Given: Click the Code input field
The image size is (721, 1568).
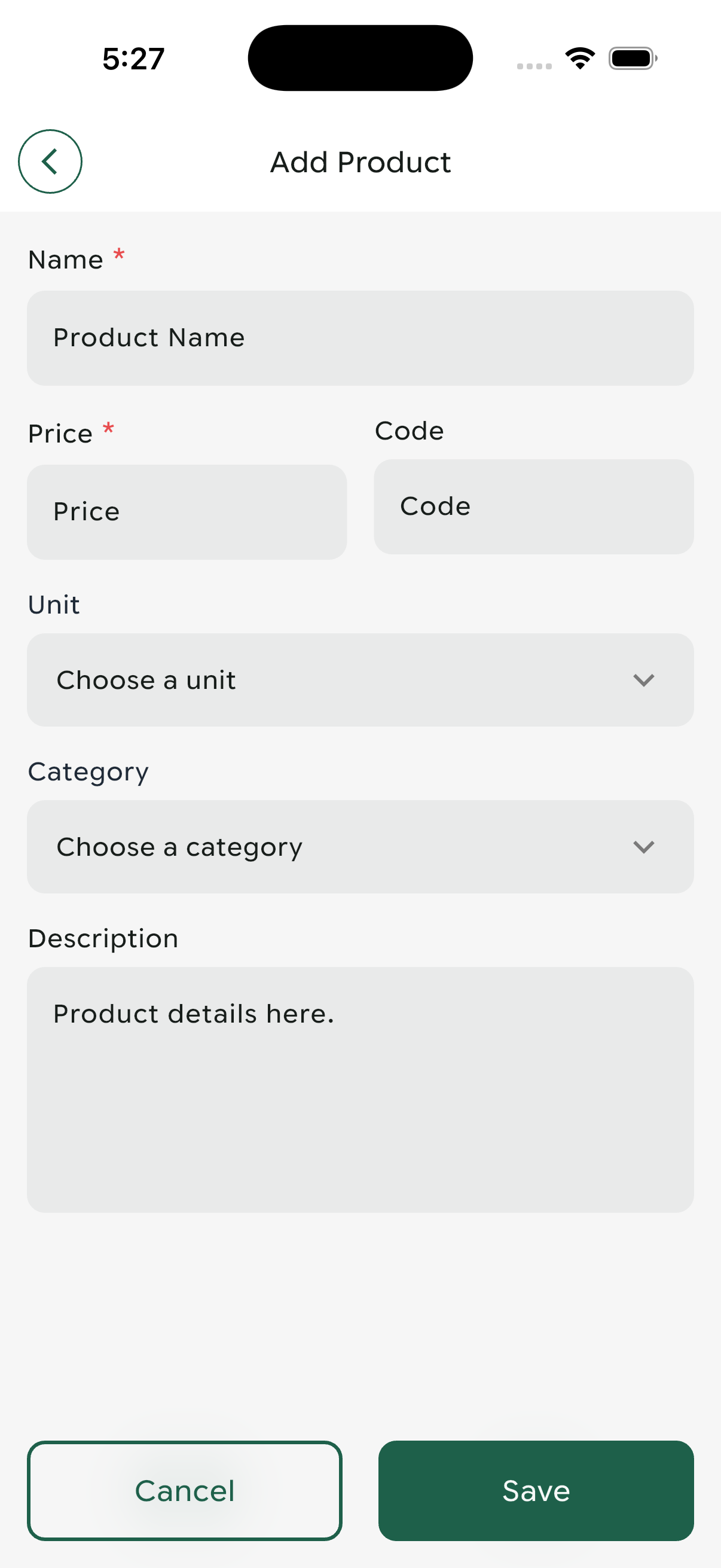Looking at the screenshot, I should pyautogui.click(x=534, y=506).
